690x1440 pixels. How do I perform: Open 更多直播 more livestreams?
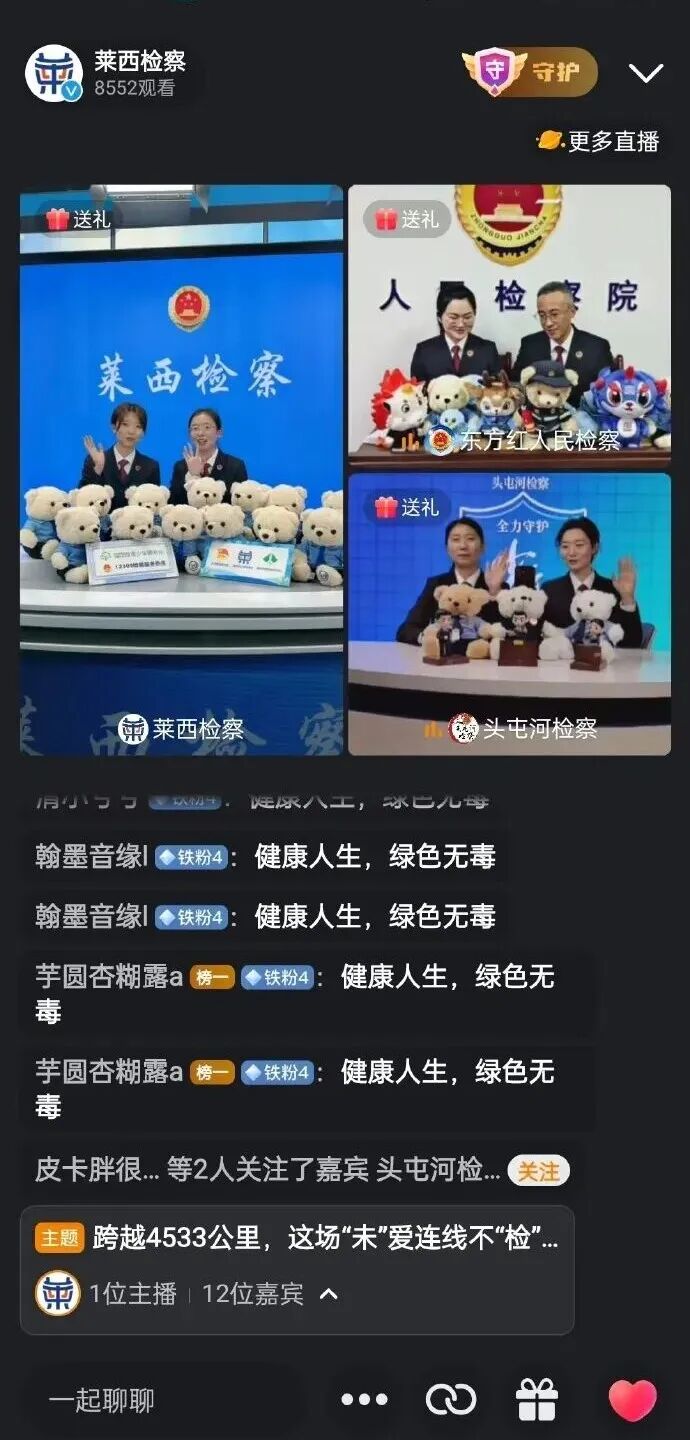coord(600,141)
